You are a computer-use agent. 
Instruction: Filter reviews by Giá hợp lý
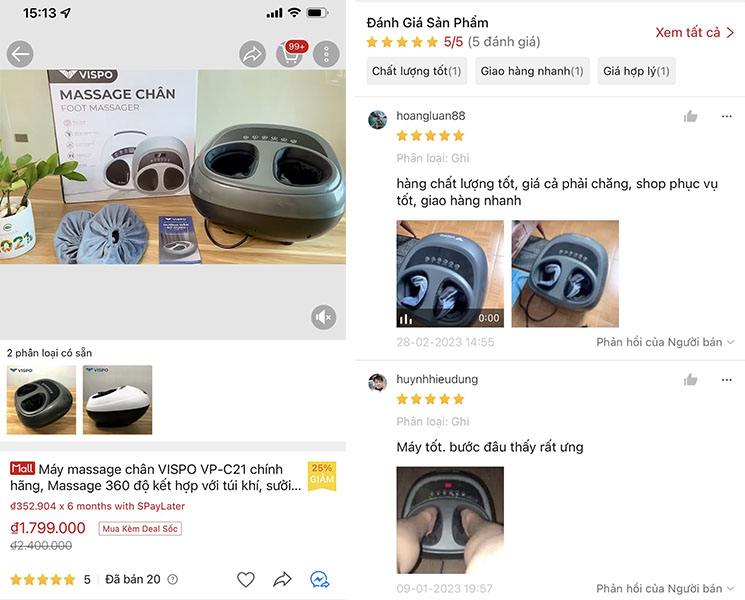637,71
